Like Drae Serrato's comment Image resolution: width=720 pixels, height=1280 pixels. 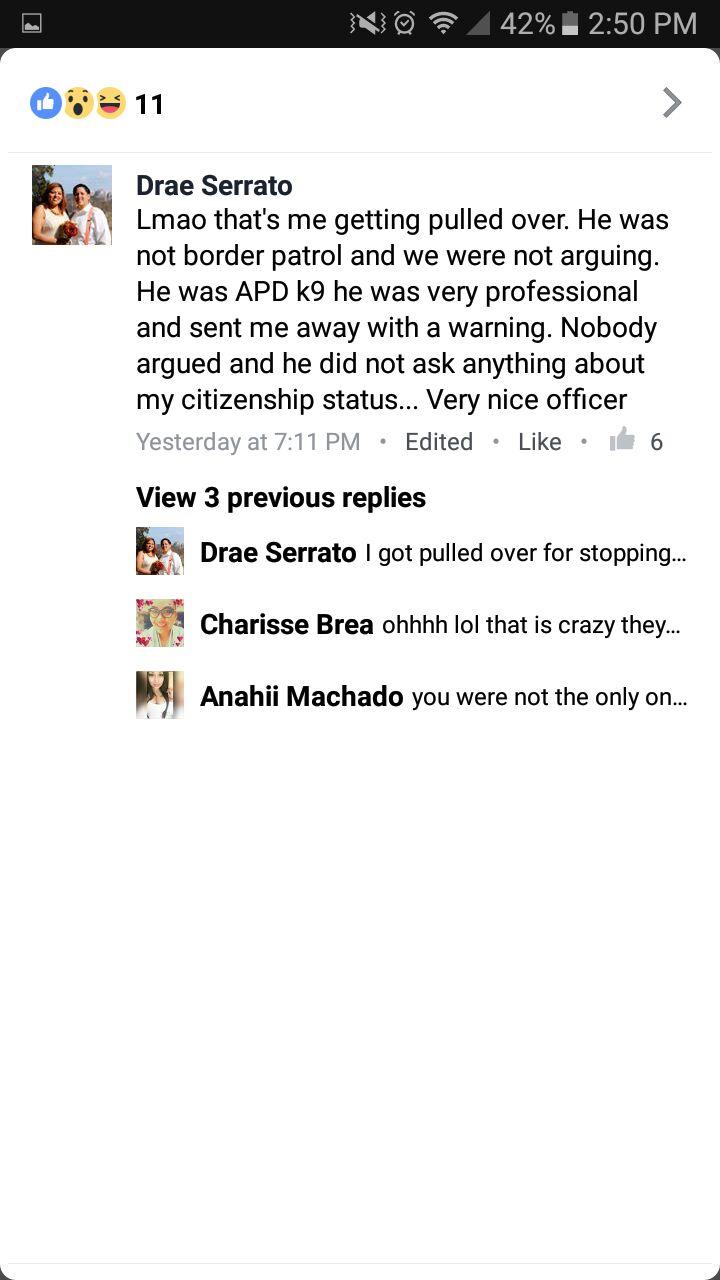(539, 442)
